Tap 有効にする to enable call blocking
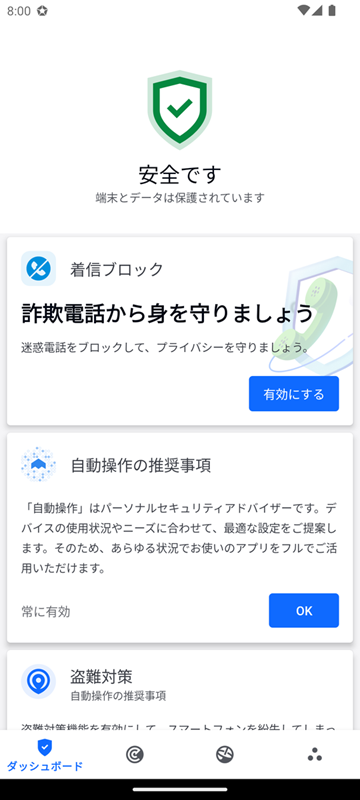Image resolution: width=360 pixels, height=800 pixels. [294, 394]
